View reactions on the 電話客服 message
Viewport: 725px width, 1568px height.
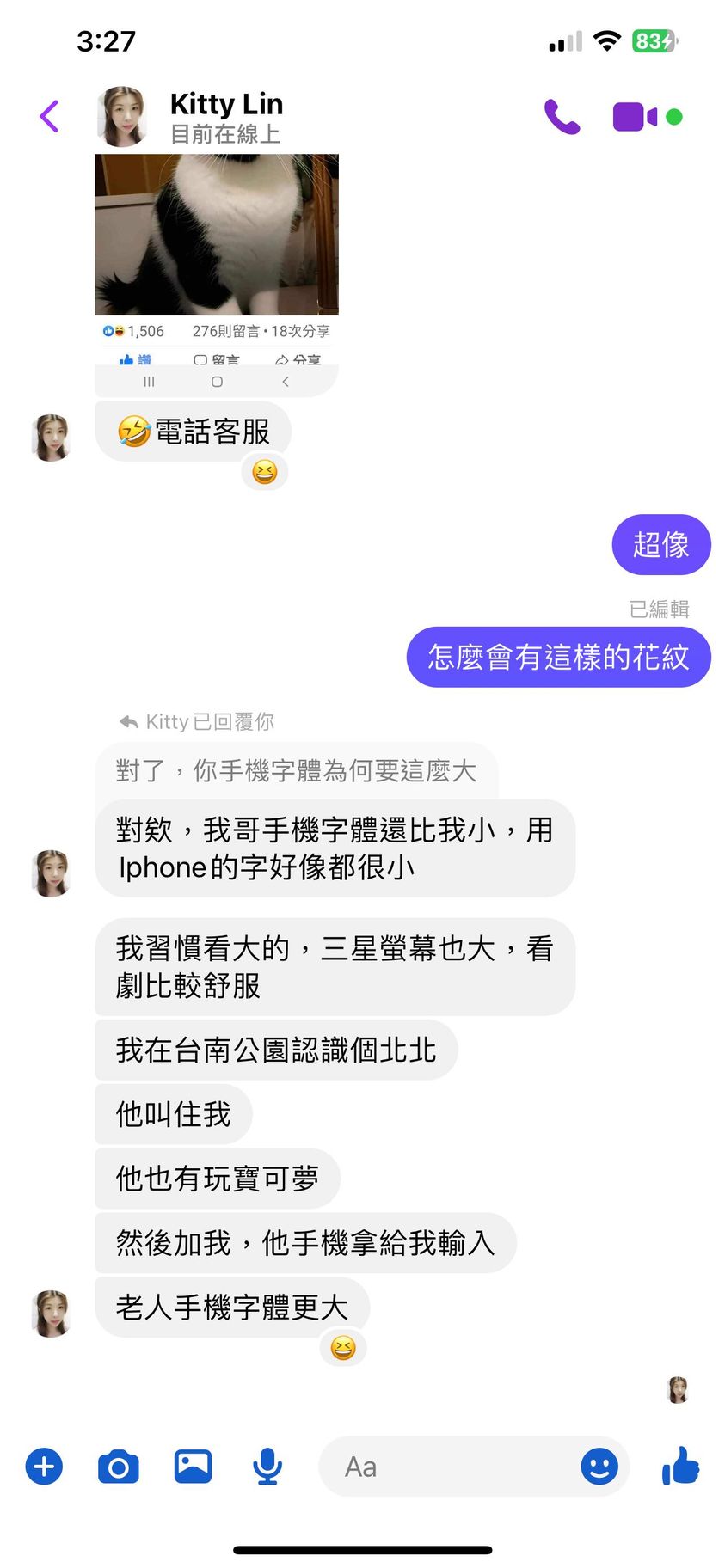point(265,472)
